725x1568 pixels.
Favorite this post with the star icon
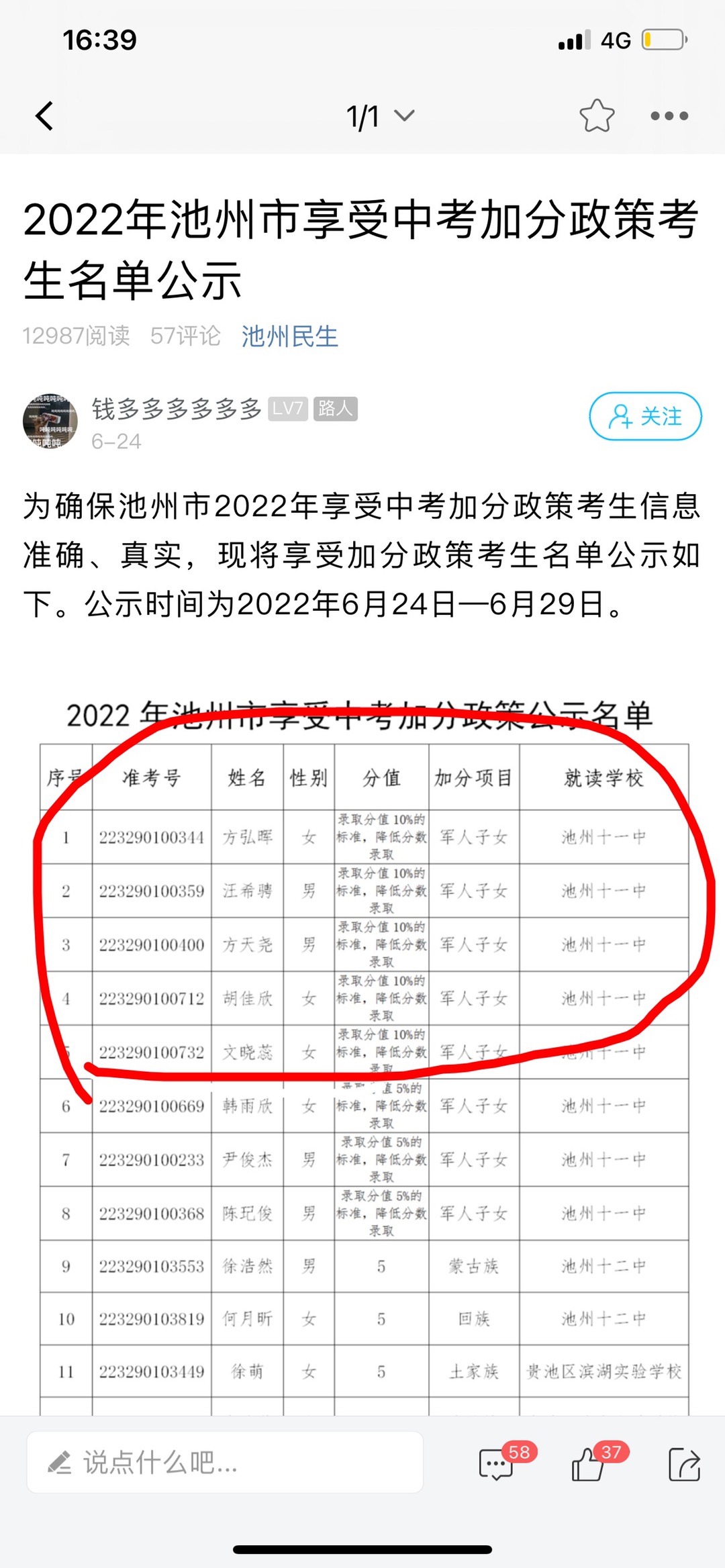596,116
